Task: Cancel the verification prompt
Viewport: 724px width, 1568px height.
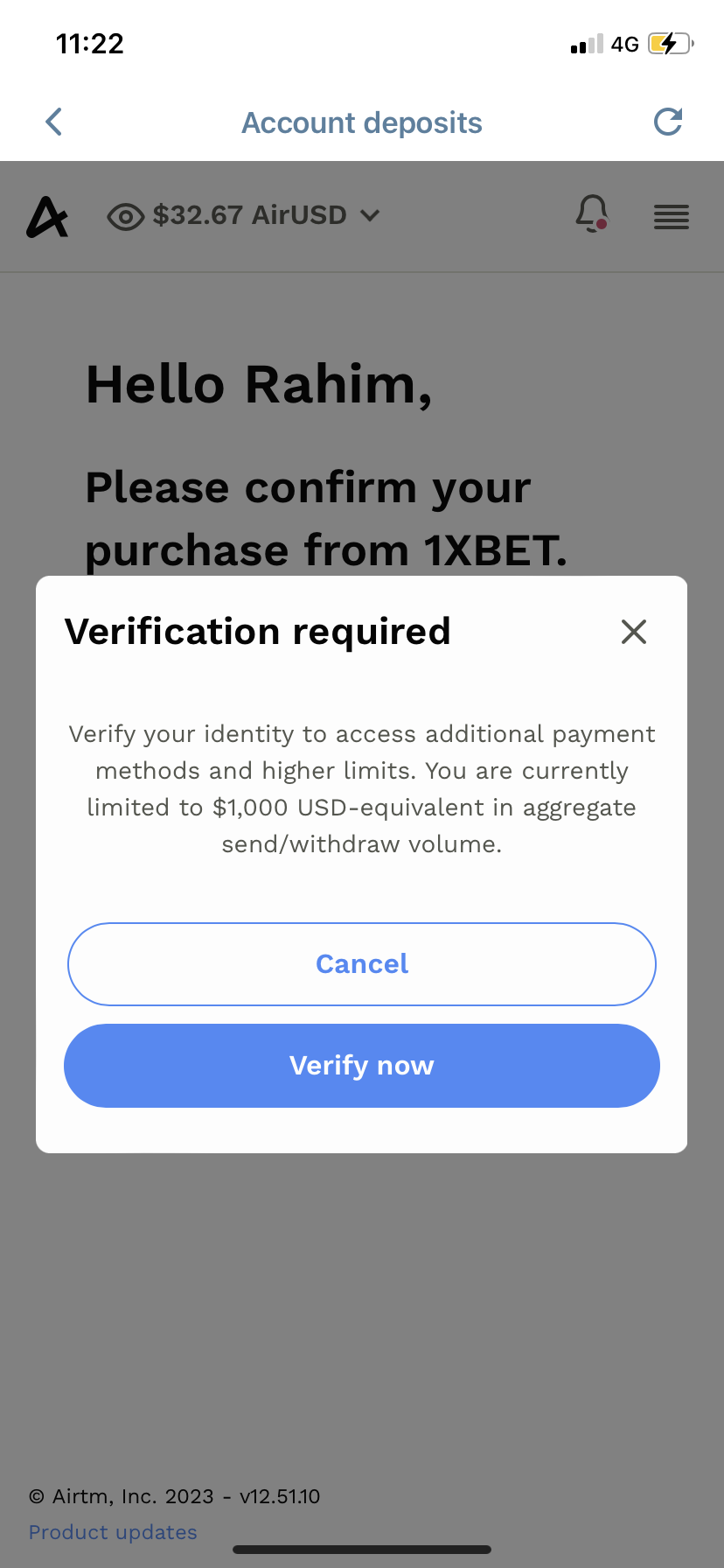Action: tap(362, 964)
